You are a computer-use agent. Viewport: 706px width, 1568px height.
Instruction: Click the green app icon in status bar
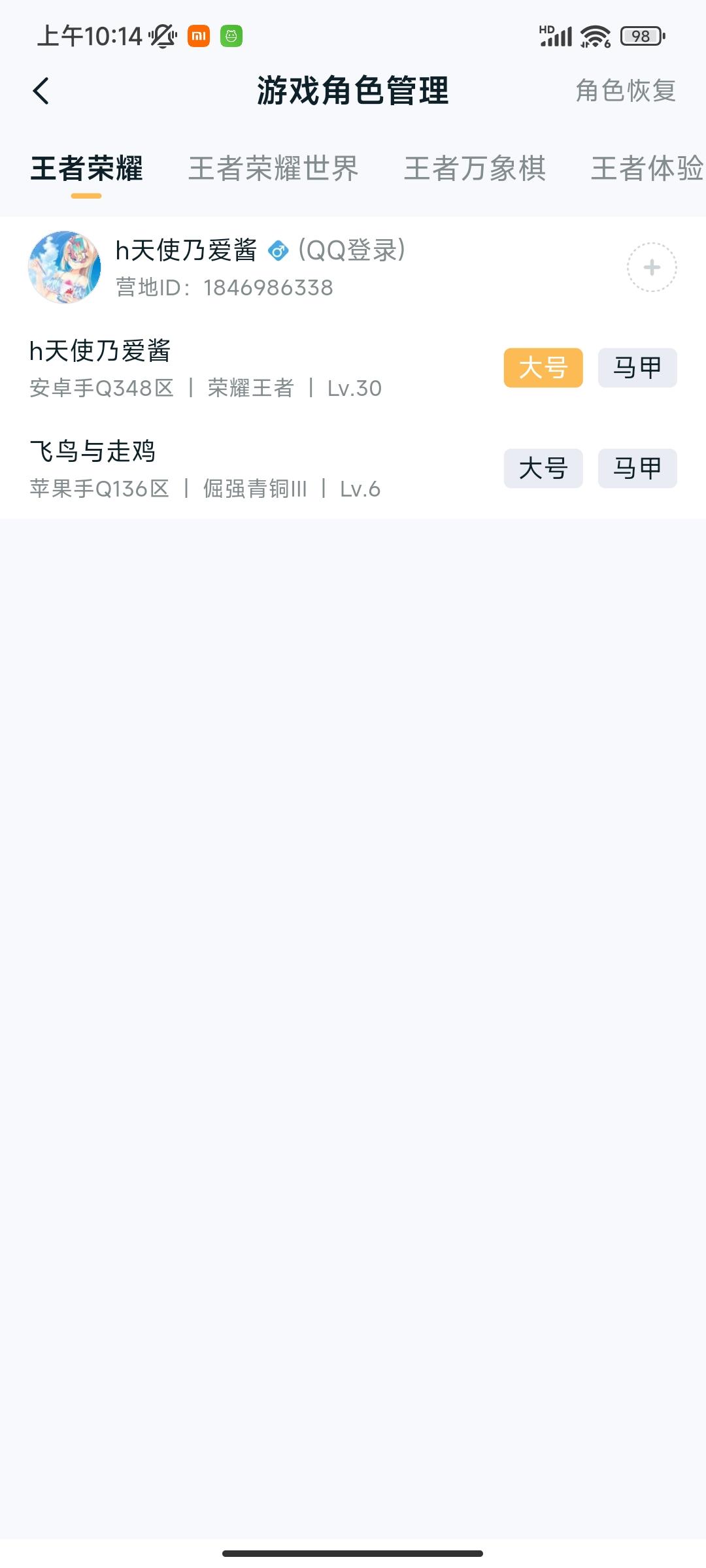point(232,36)
